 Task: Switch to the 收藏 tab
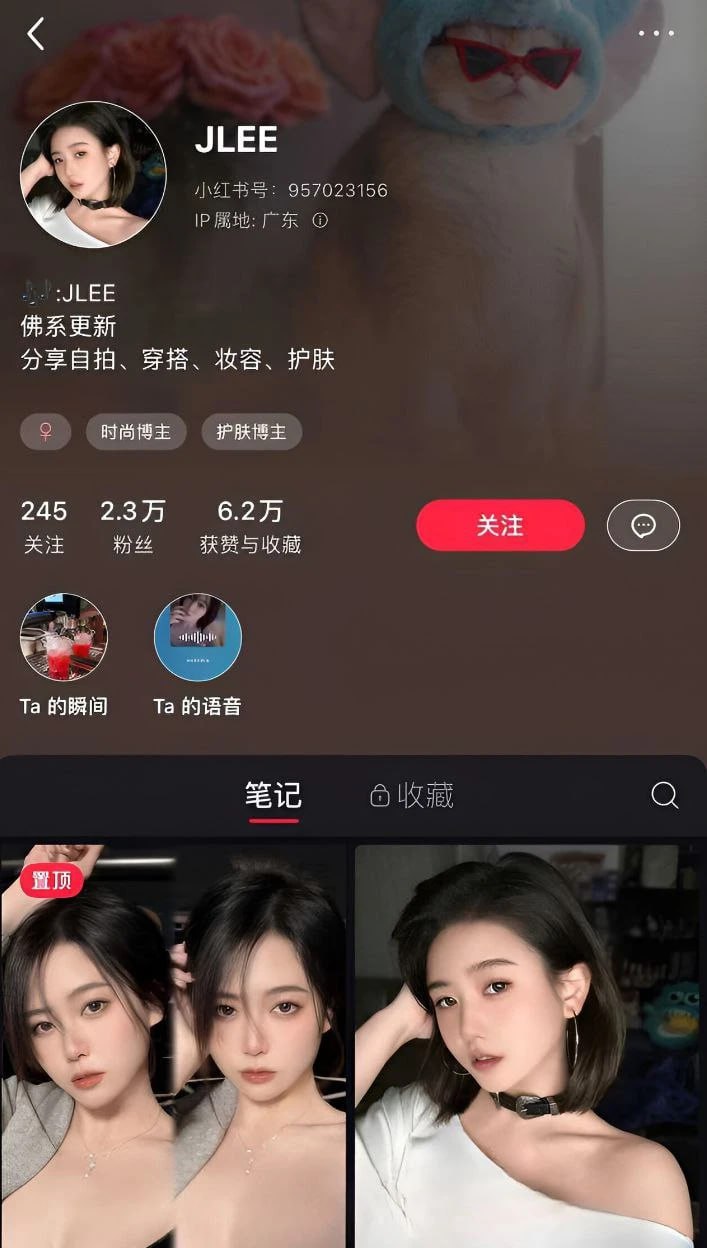coord(412,796)
